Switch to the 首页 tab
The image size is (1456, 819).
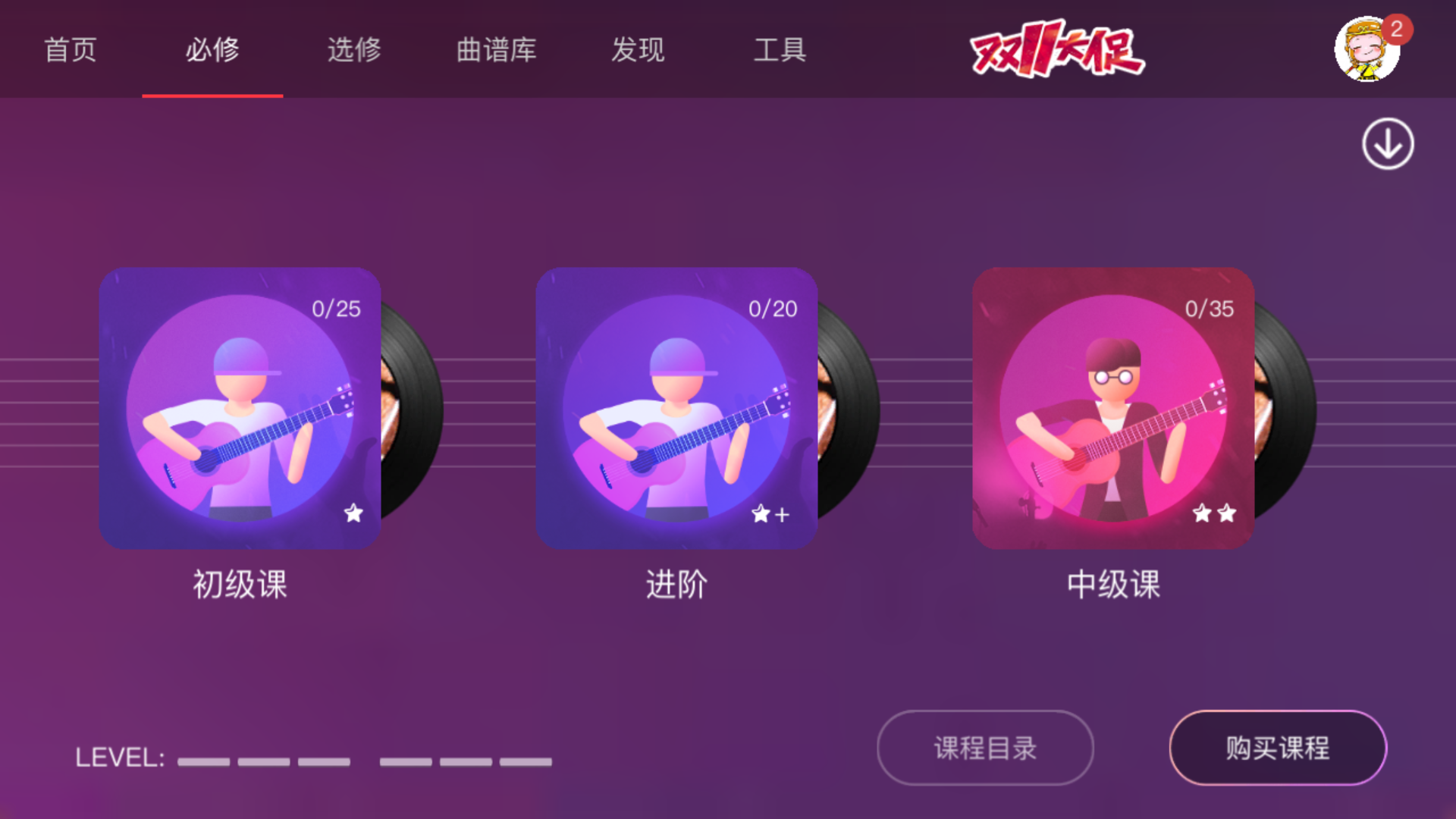[71, 50]
